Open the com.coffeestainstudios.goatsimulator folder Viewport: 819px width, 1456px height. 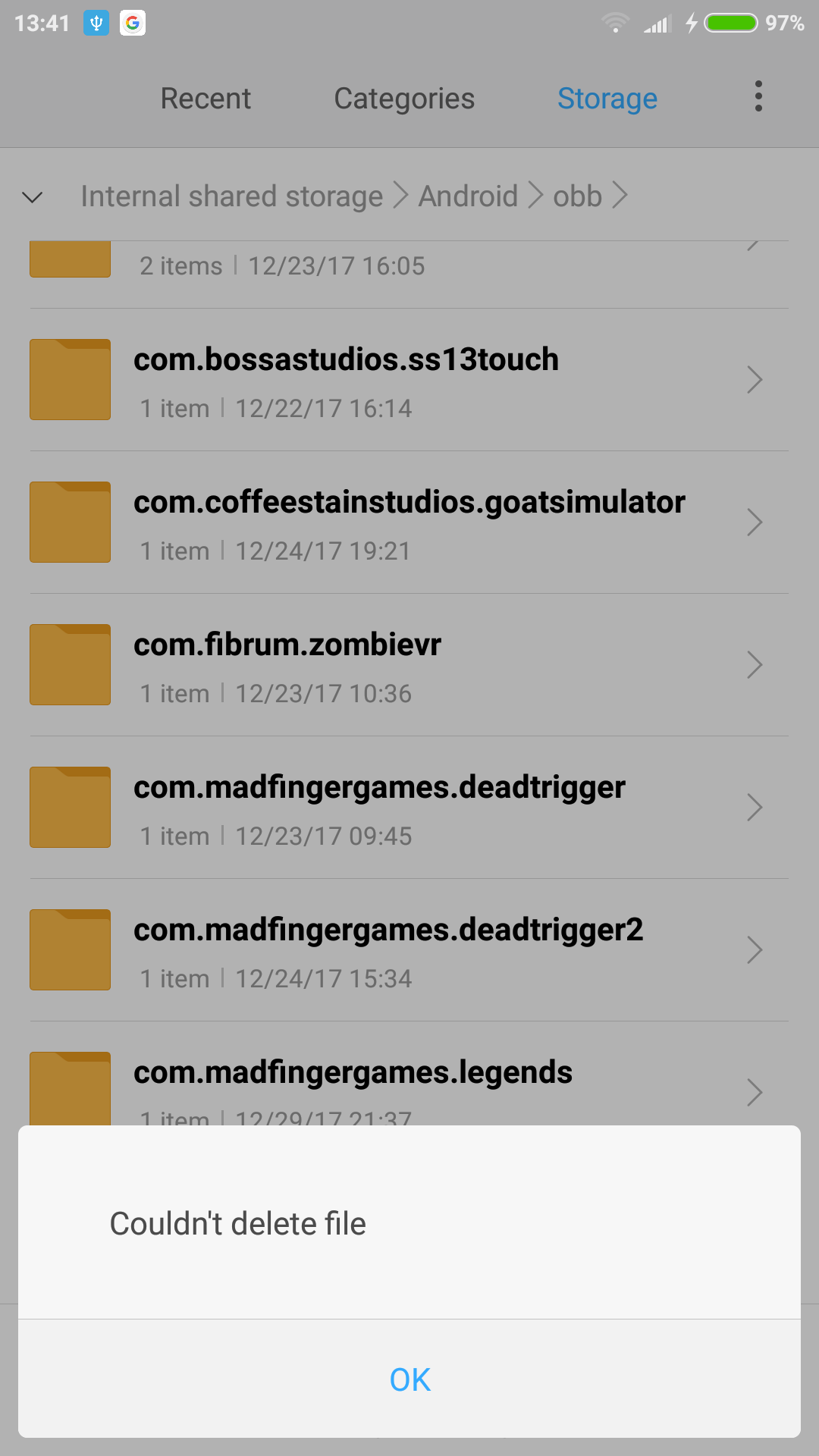(409, 522)
